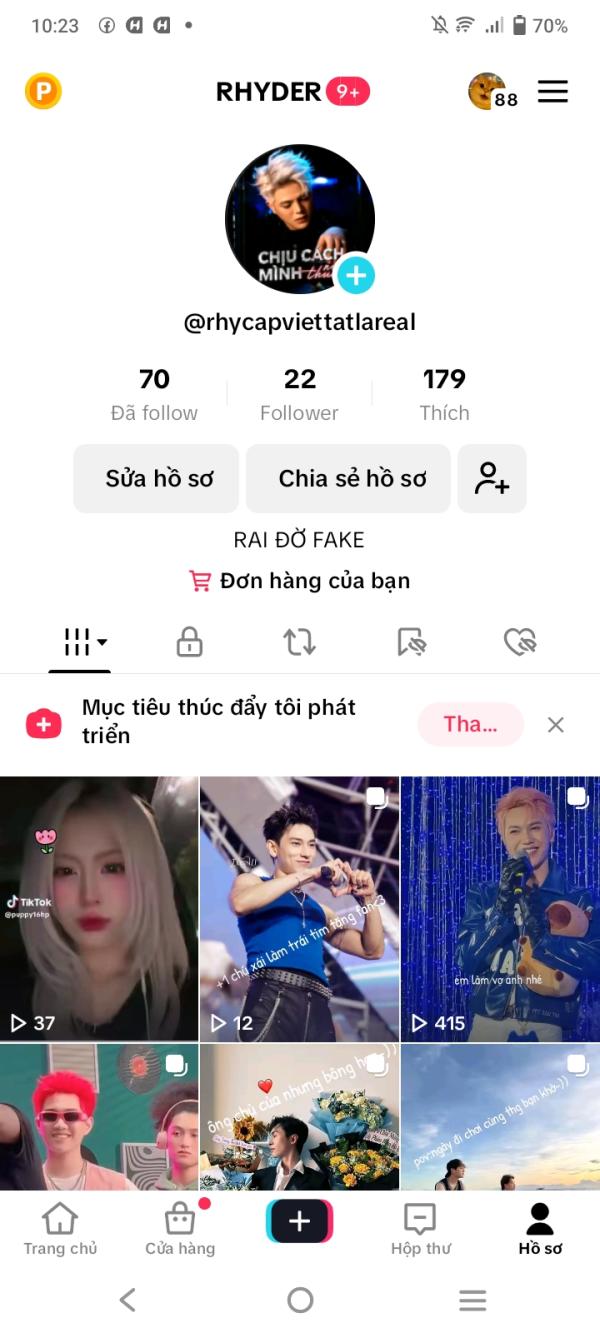Dismiss the Mục tiêu thúc đẩy banner

[556, 725]
